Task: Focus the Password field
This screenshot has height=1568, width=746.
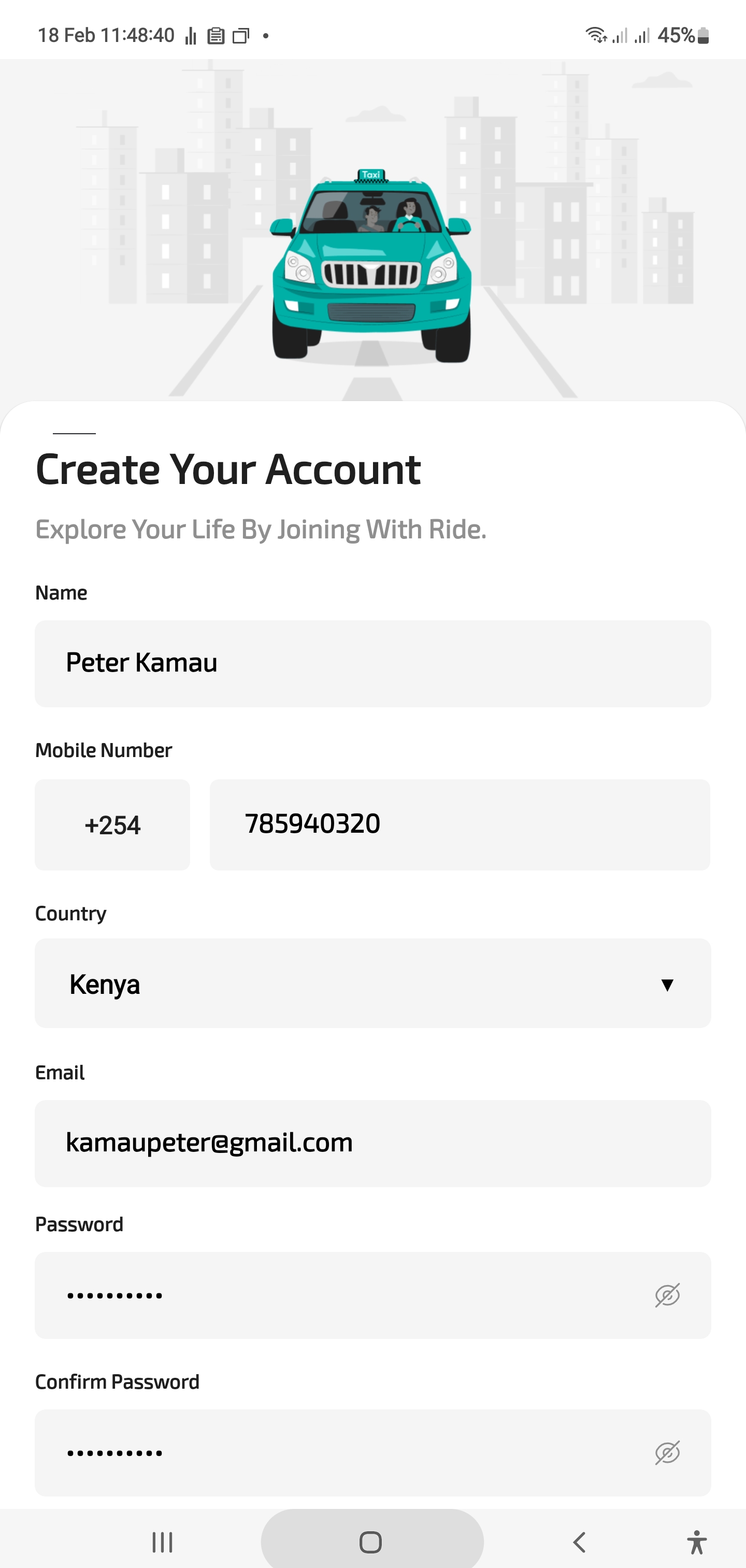Action: (341, 1295)
